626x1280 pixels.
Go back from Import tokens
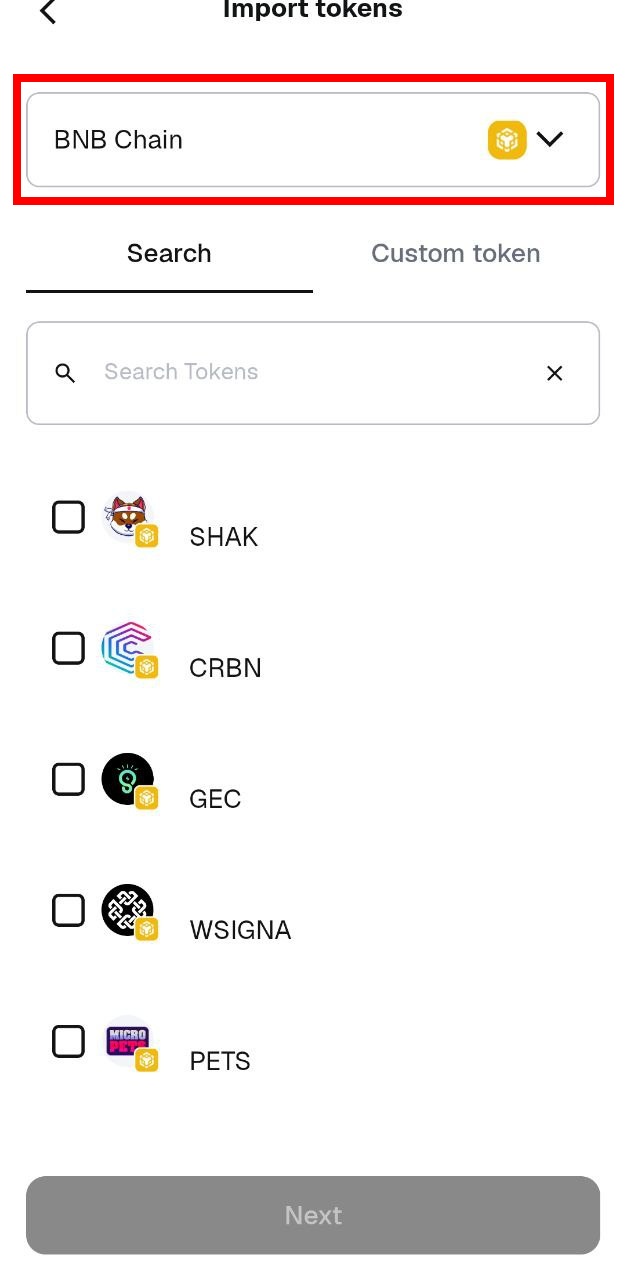pos(47,12)
